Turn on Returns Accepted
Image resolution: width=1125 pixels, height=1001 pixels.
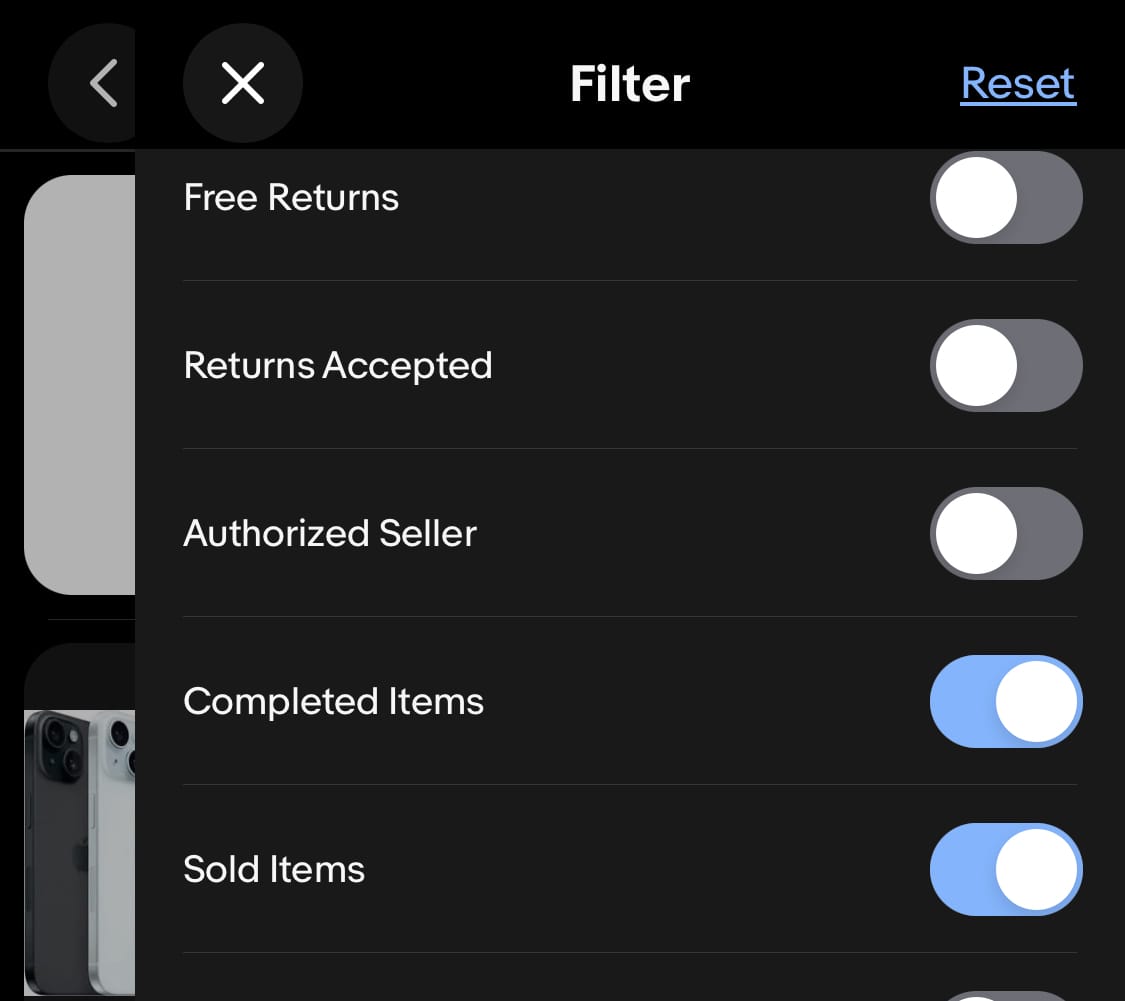tap(1006, 365)
